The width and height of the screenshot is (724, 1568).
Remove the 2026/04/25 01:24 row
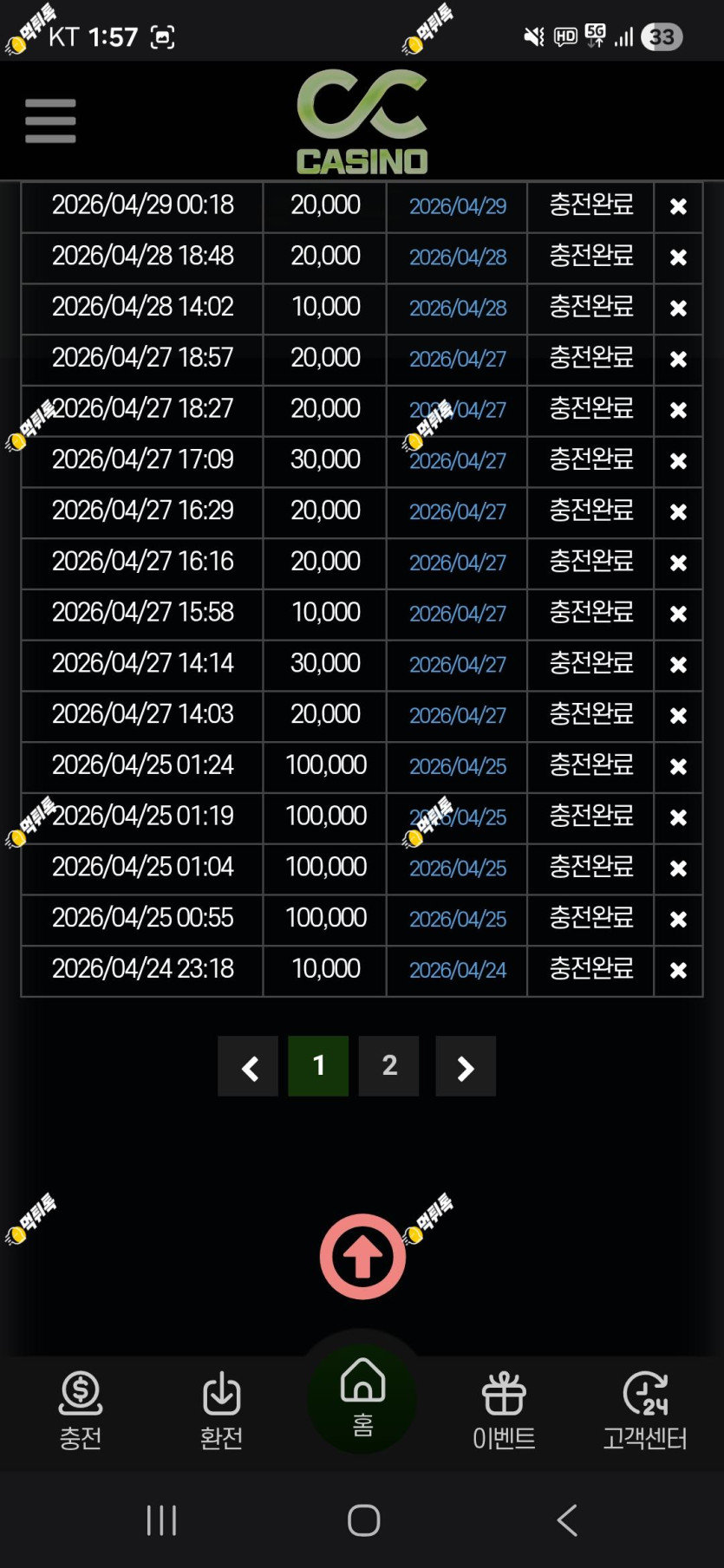[x=678, y=766]
